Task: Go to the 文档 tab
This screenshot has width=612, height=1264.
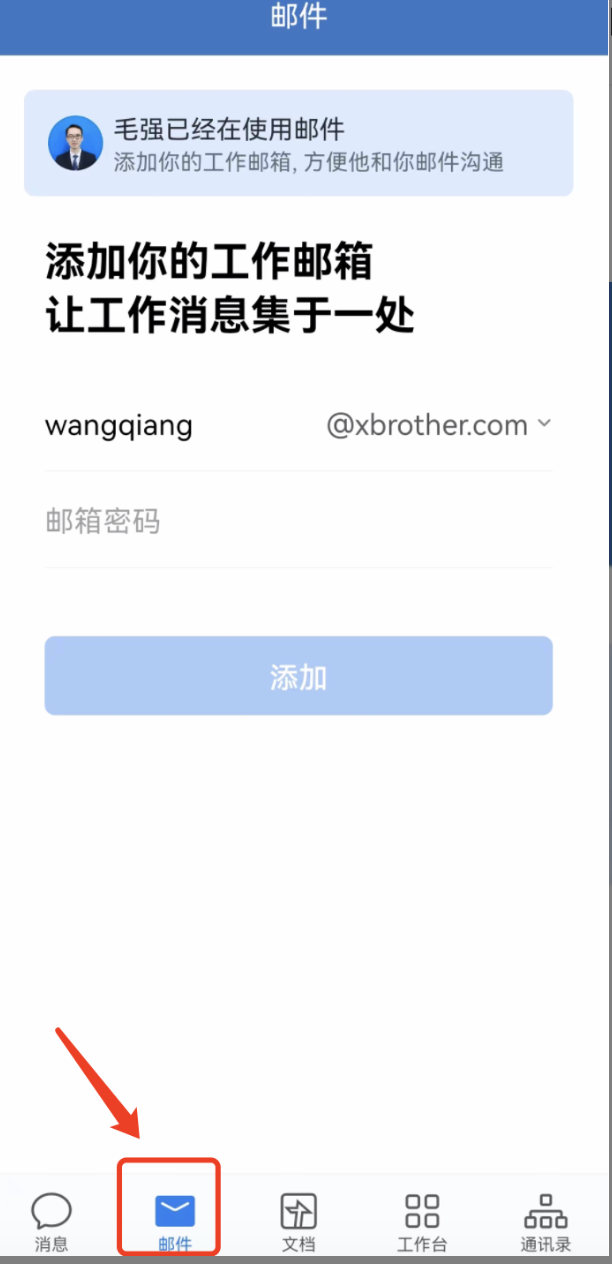Action: coord(298,1220)
